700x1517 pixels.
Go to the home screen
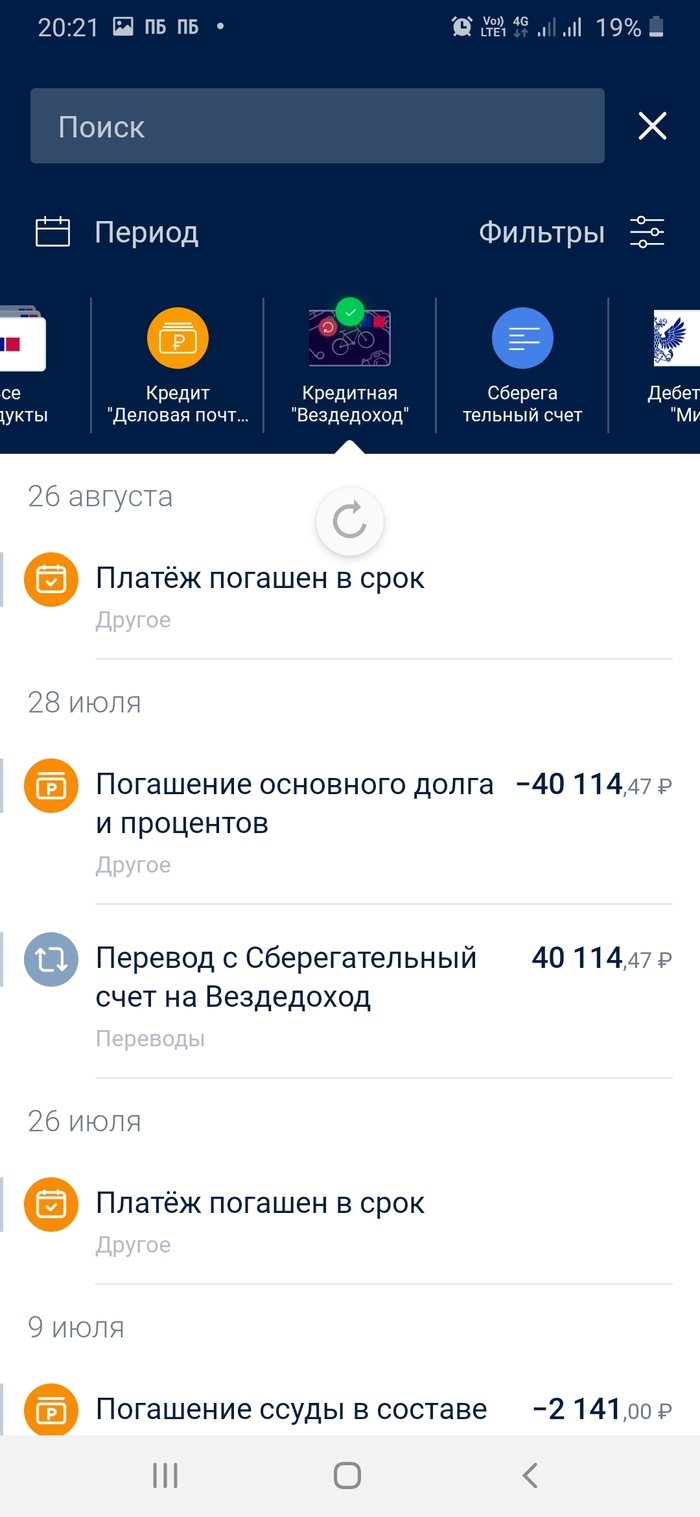coord(347,1475)
